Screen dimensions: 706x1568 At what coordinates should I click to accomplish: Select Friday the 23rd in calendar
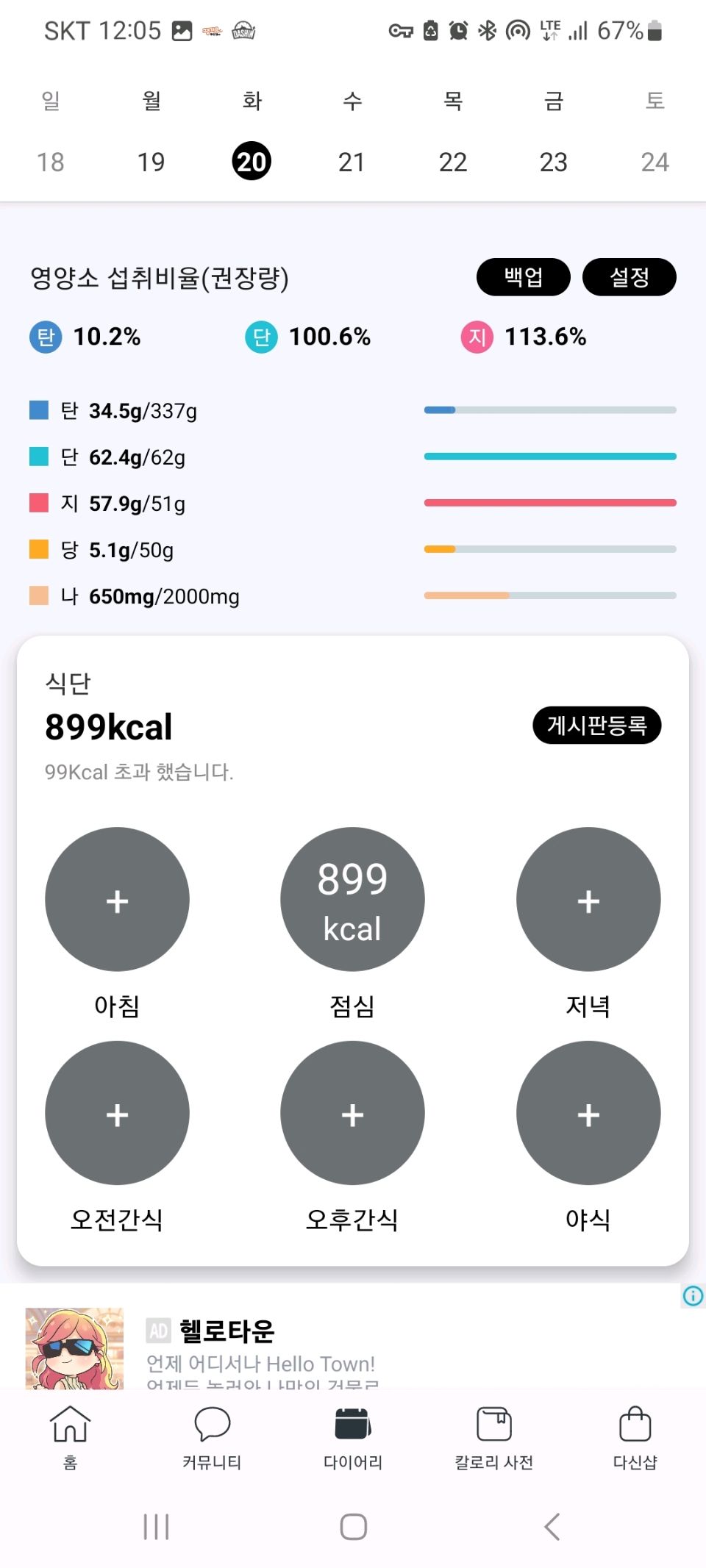click(x=553, y=162)
